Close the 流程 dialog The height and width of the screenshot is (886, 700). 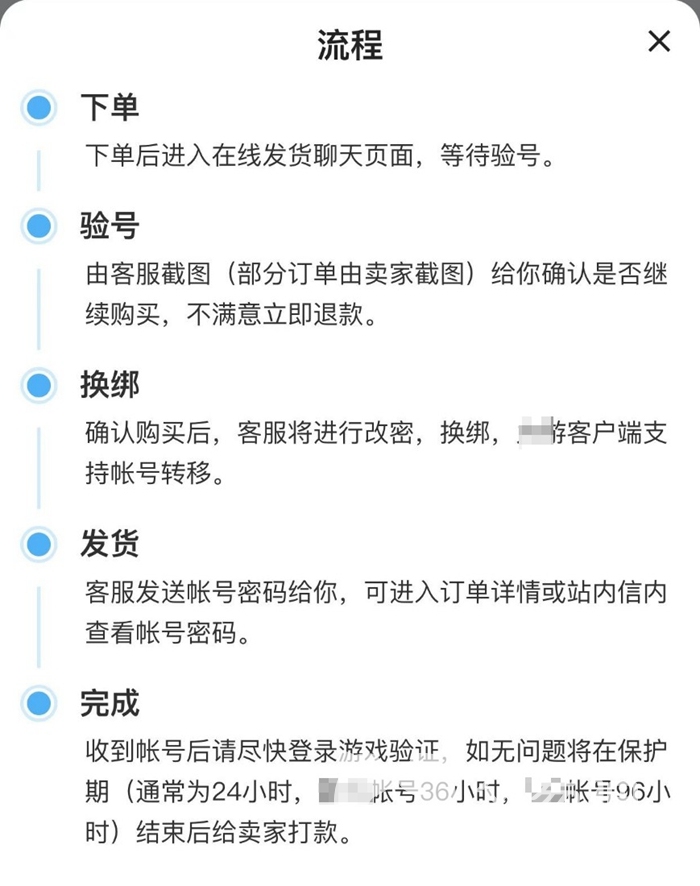tap(659, 42)
